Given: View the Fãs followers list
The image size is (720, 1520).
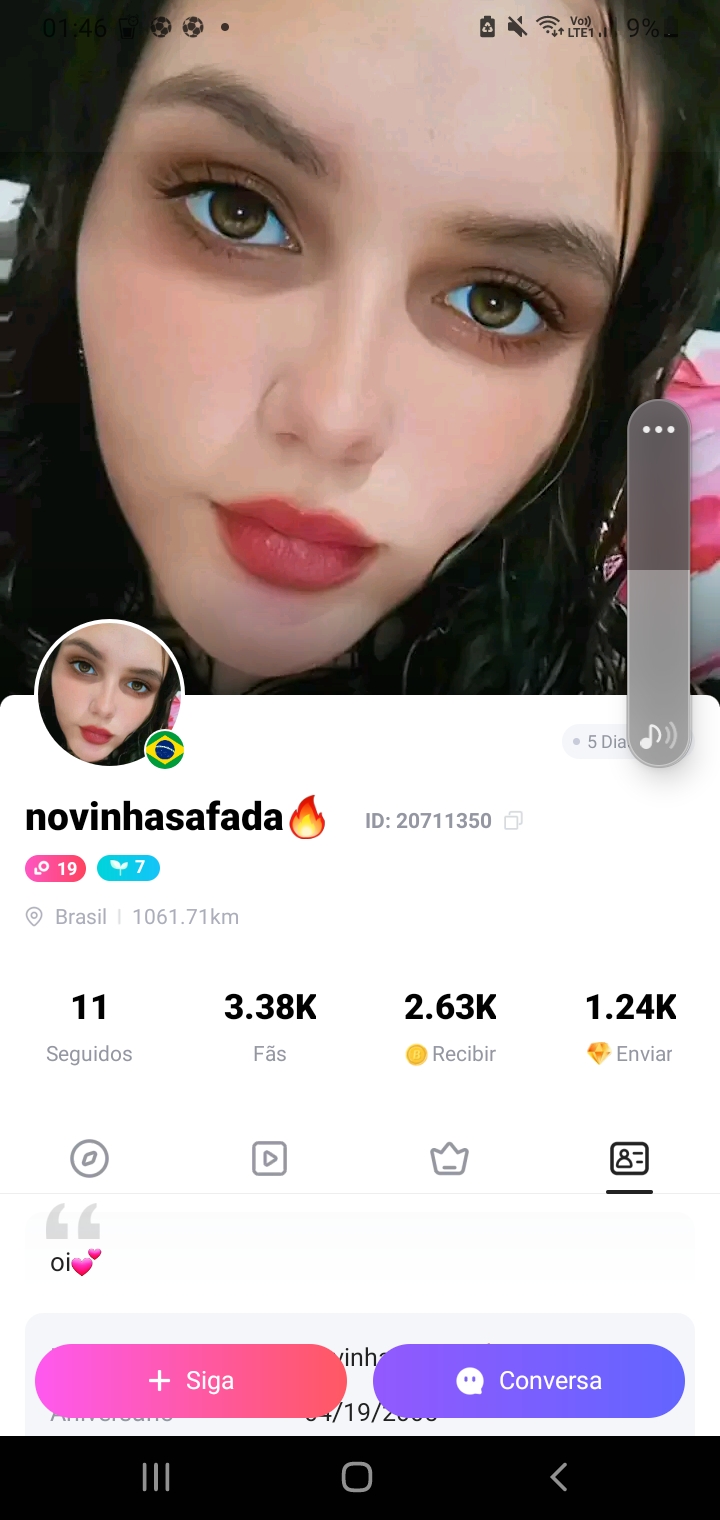Looking at the screenshot, I should coord(270,1027).
